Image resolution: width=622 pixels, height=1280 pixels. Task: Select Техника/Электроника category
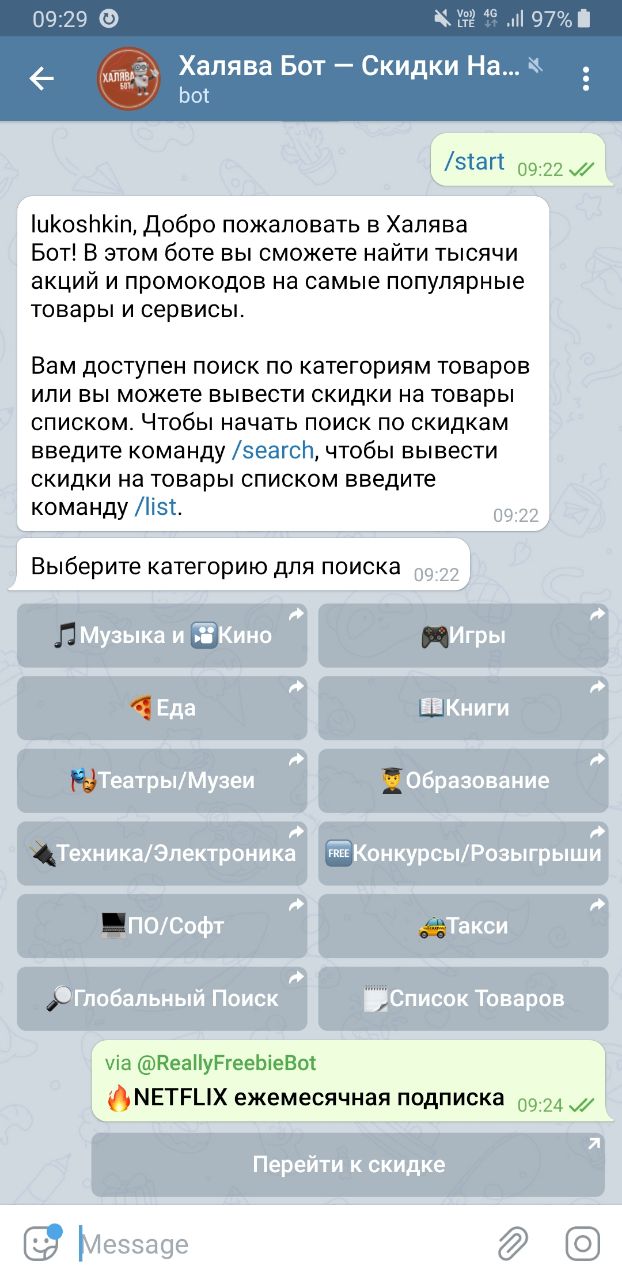(x=162, y=853)
